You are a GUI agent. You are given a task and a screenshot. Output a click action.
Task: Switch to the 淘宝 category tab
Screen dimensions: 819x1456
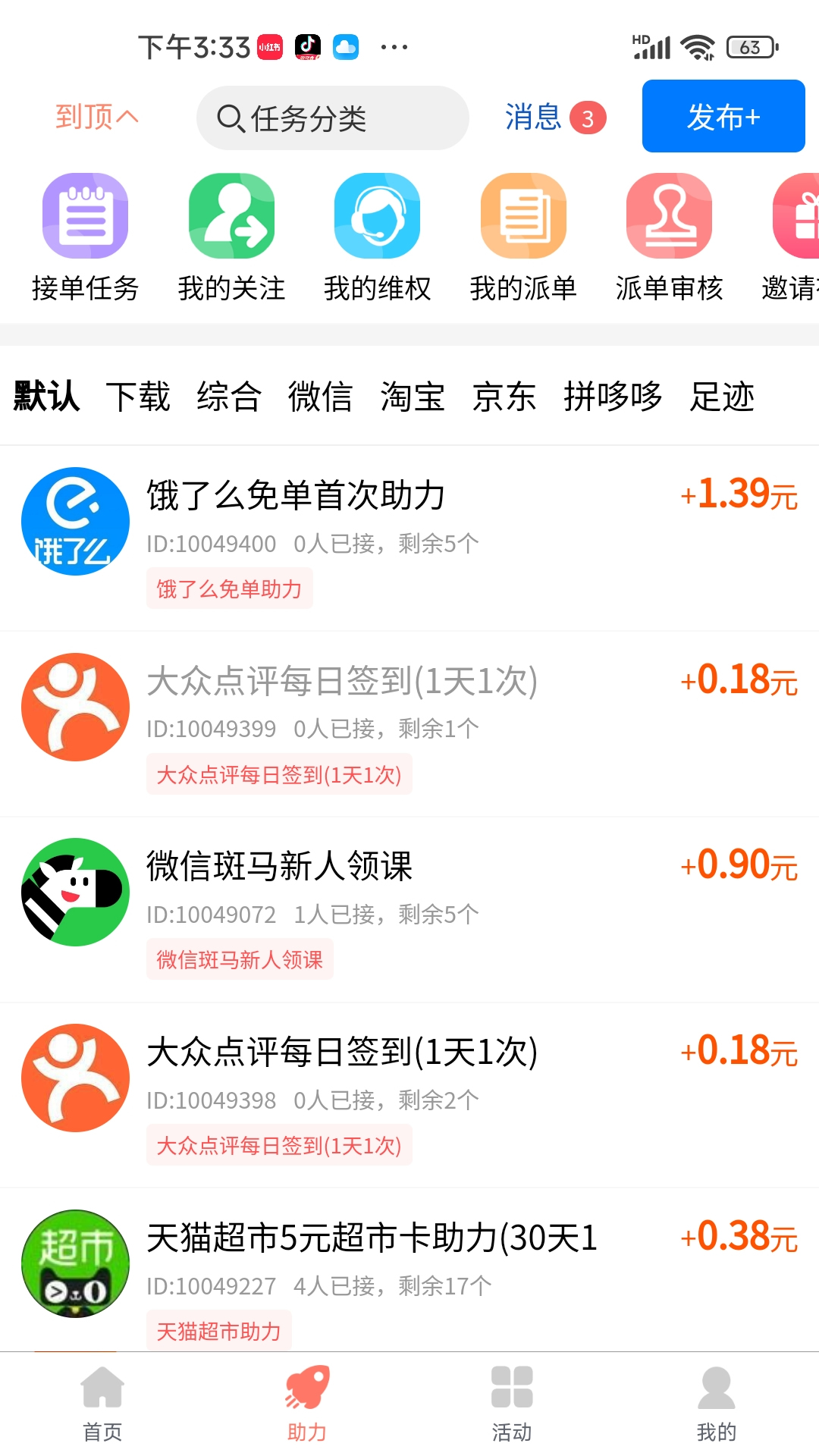tap(412, 397)
